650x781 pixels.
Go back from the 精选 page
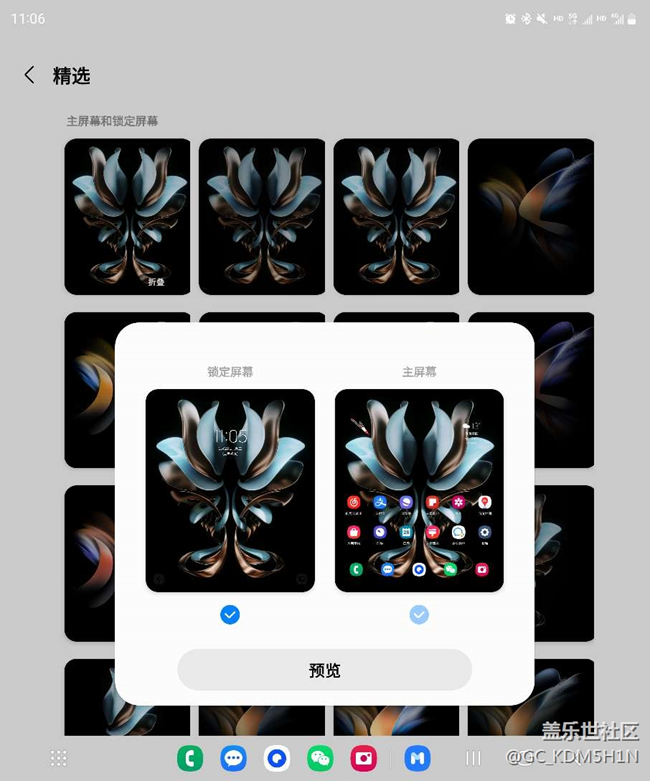(x=30, y=75)
